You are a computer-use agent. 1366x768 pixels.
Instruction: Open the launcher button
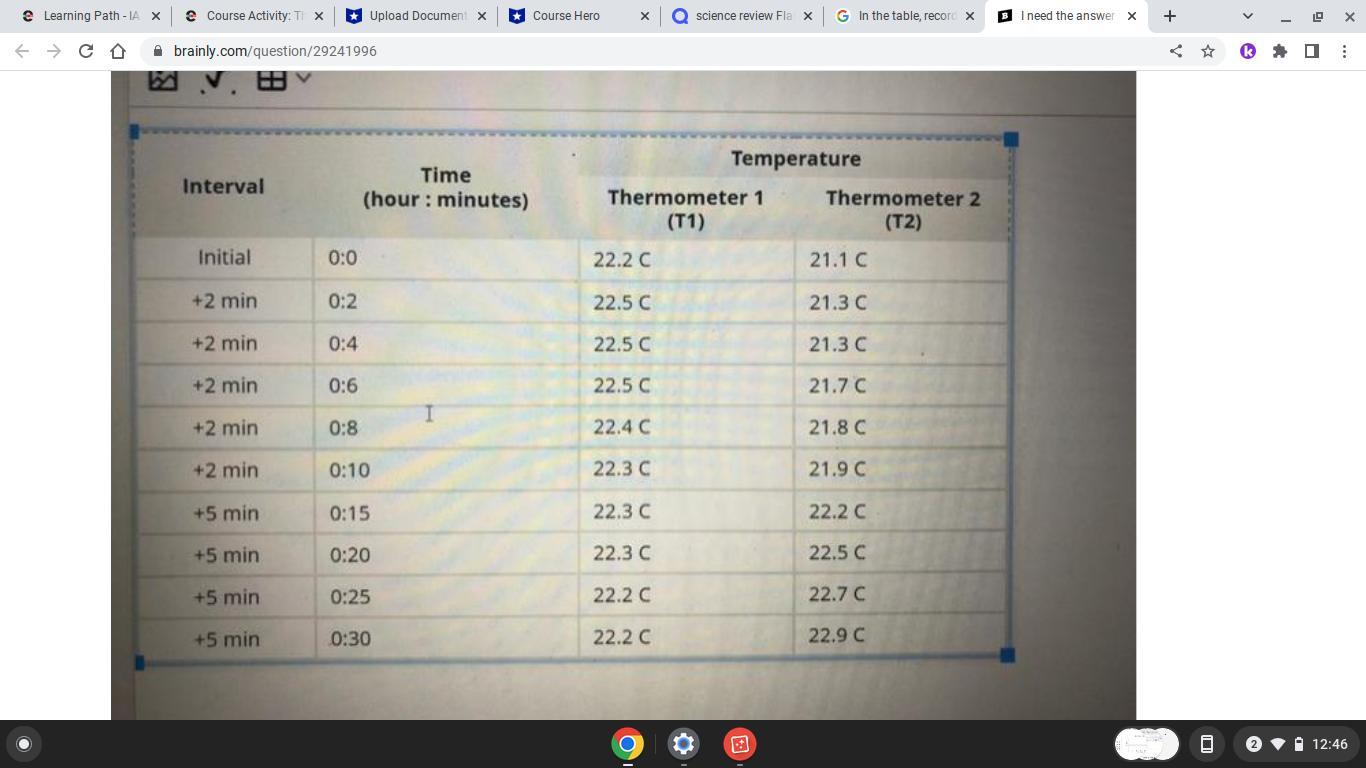24,744
